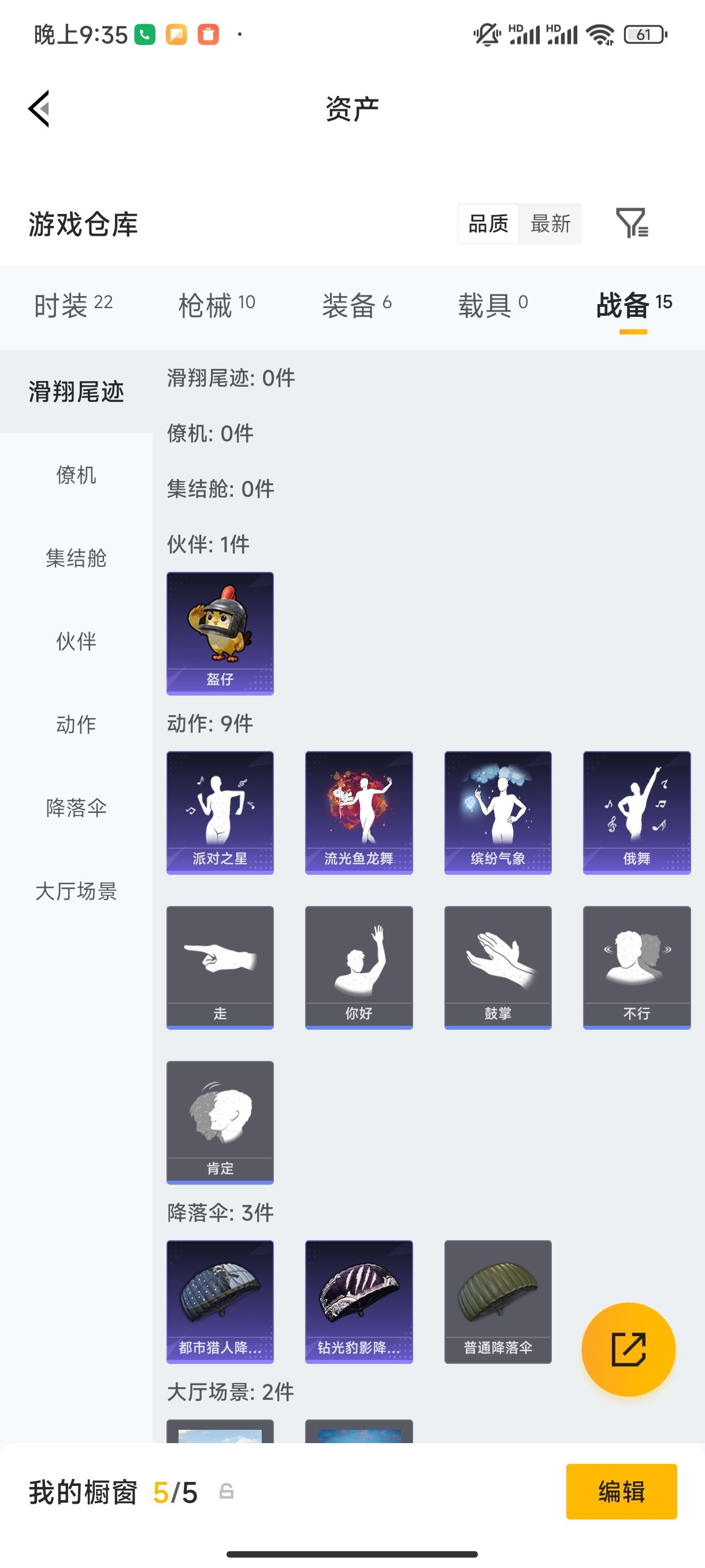Select 滑翔尾迹 in the category sidebar
Image resolution: width=705 pixels, height=1568 pixels.
[76, 393]
